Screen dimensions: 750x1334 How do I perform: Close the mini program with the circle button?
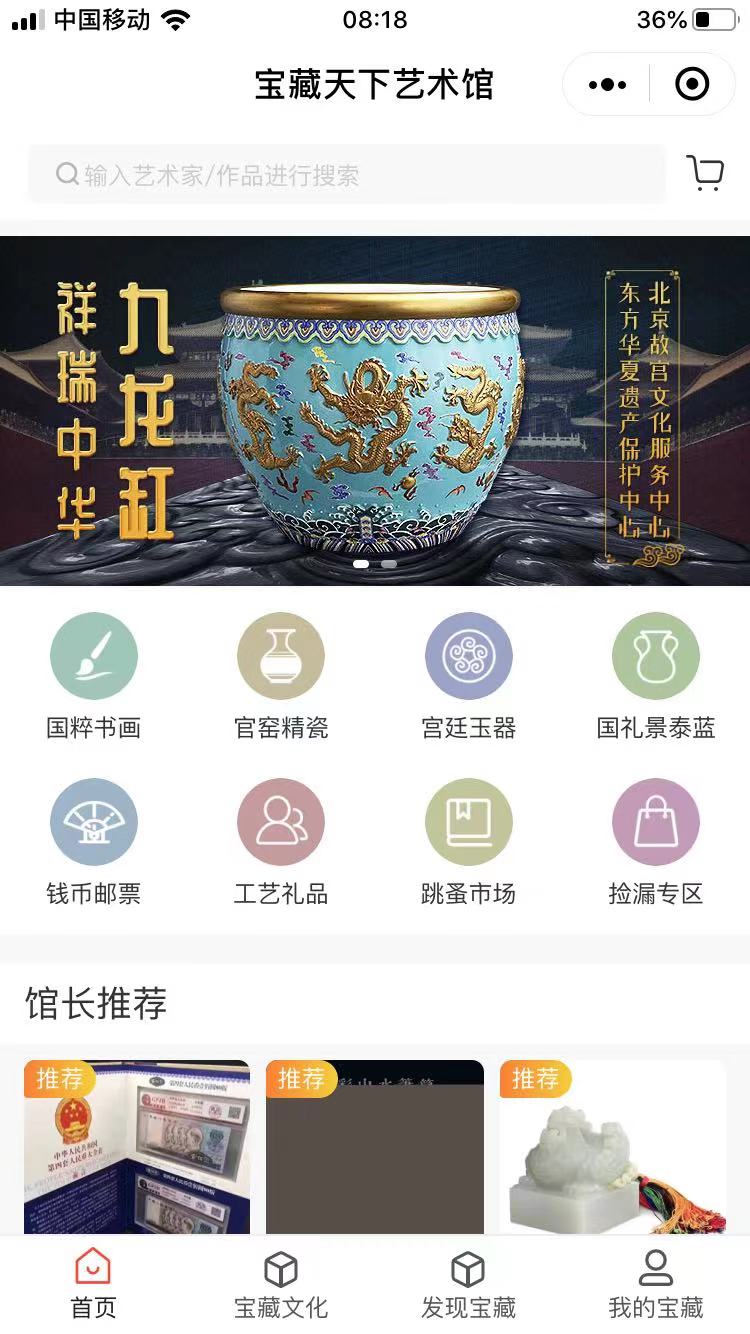[692, 85]
